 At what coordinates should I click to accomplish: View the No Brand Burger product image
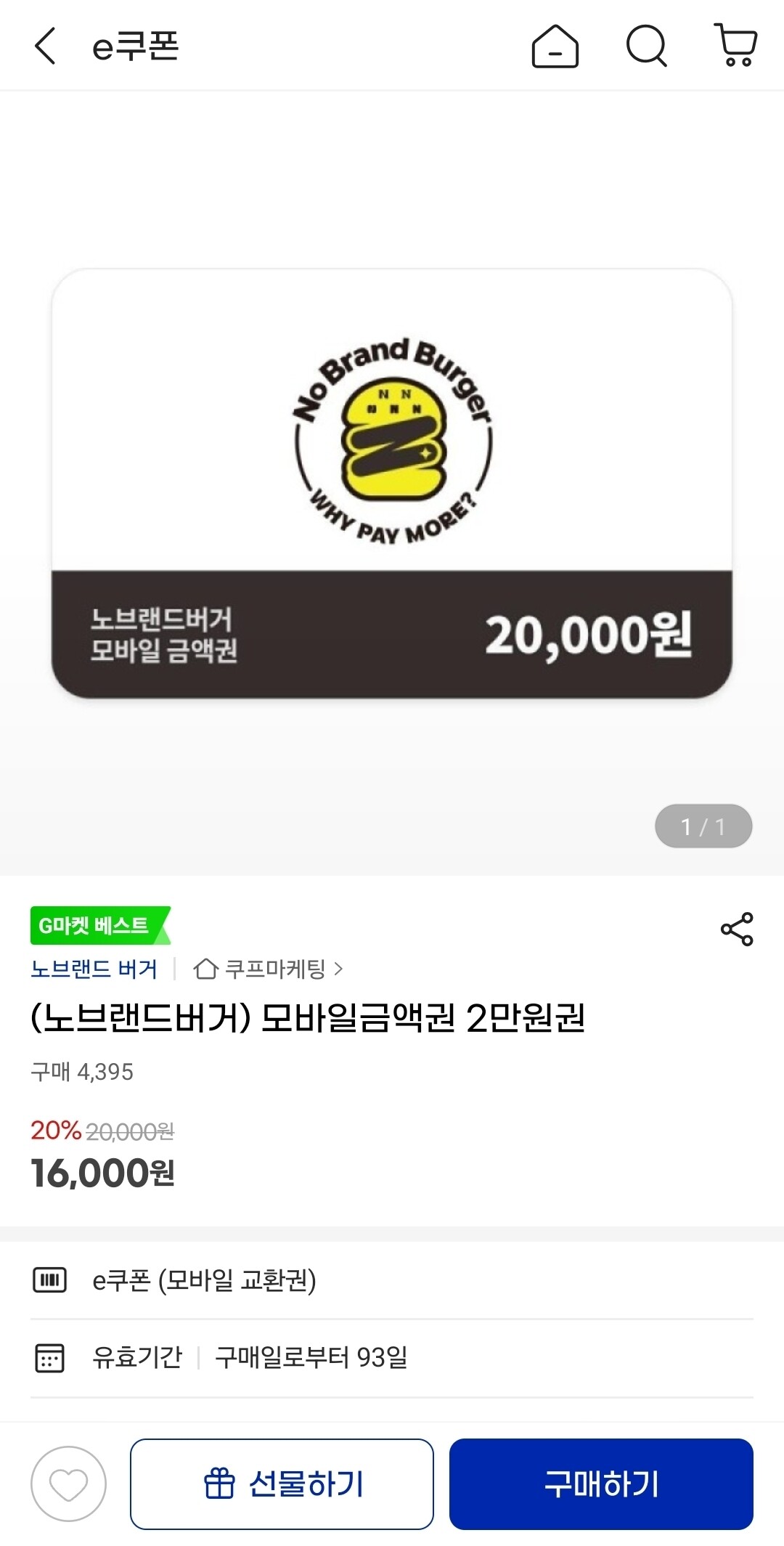coord(392,484)
